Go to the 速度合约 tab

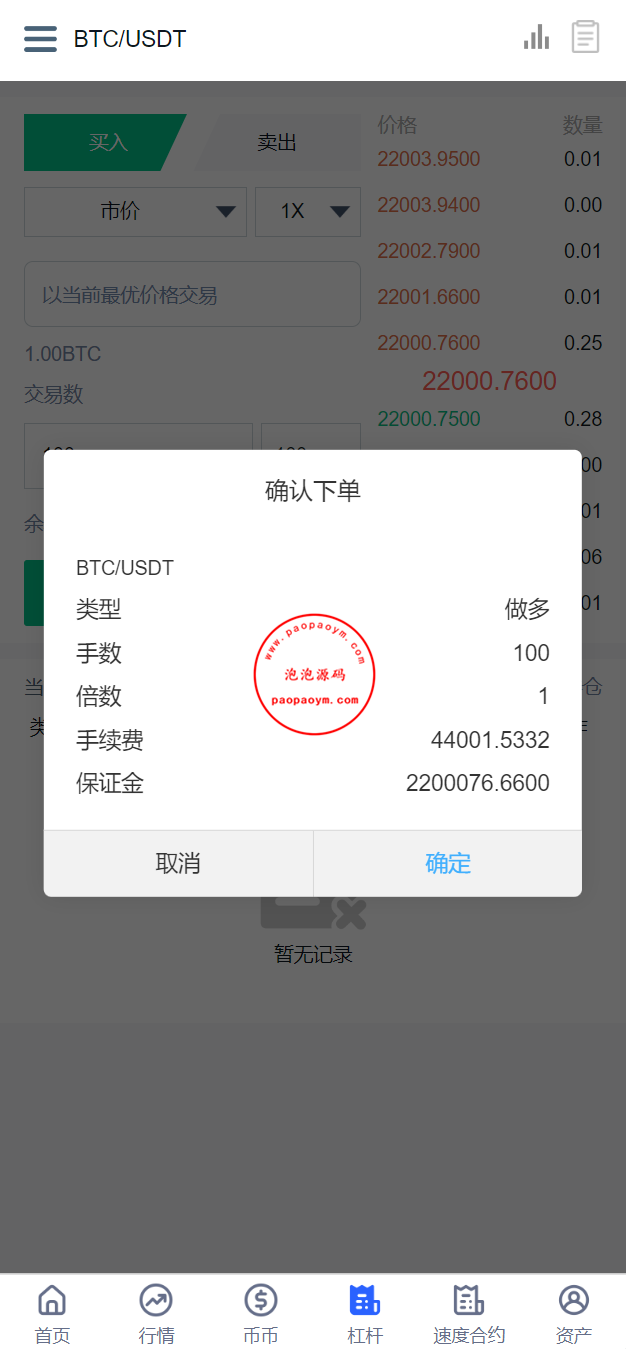[x=469, y=1313]
